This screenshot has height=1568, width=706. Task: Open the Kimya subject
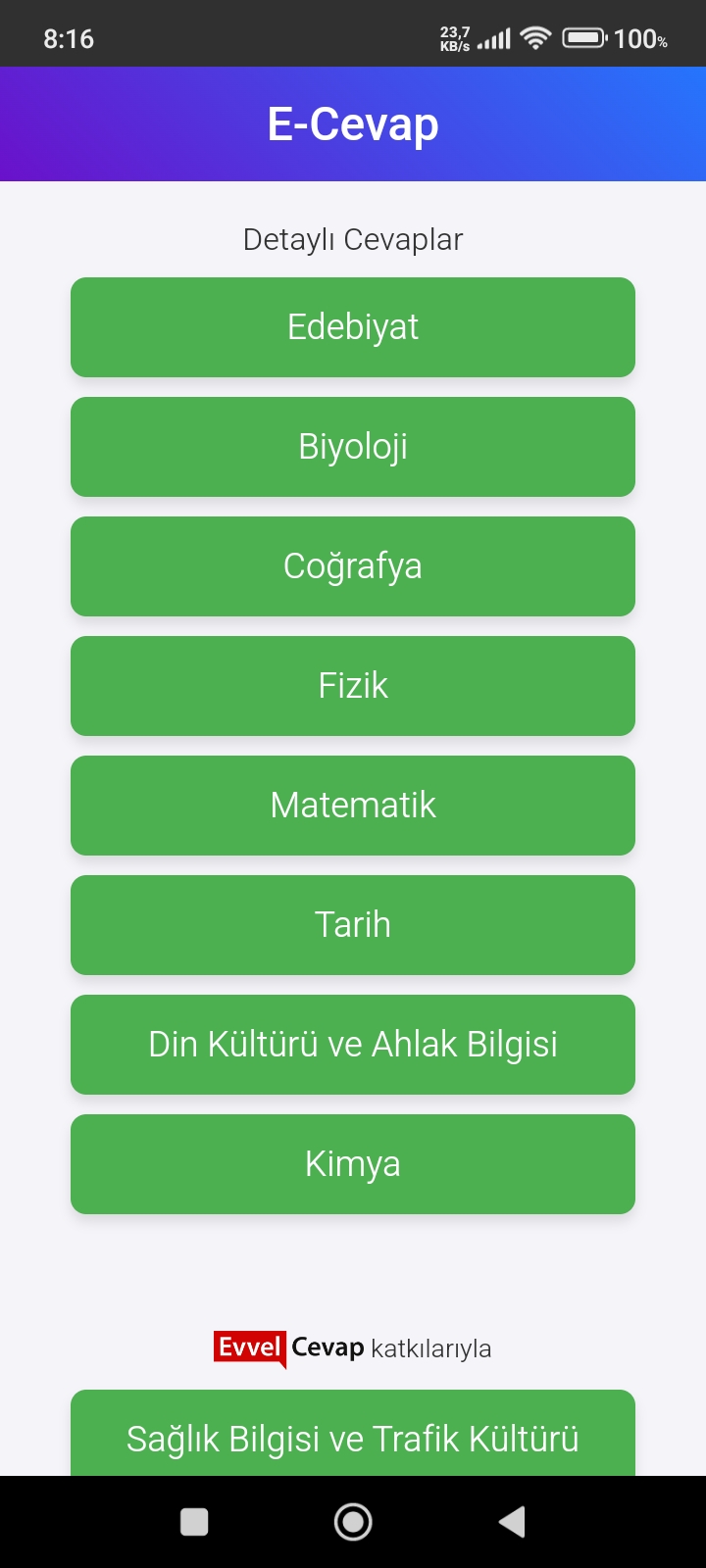353,1164
